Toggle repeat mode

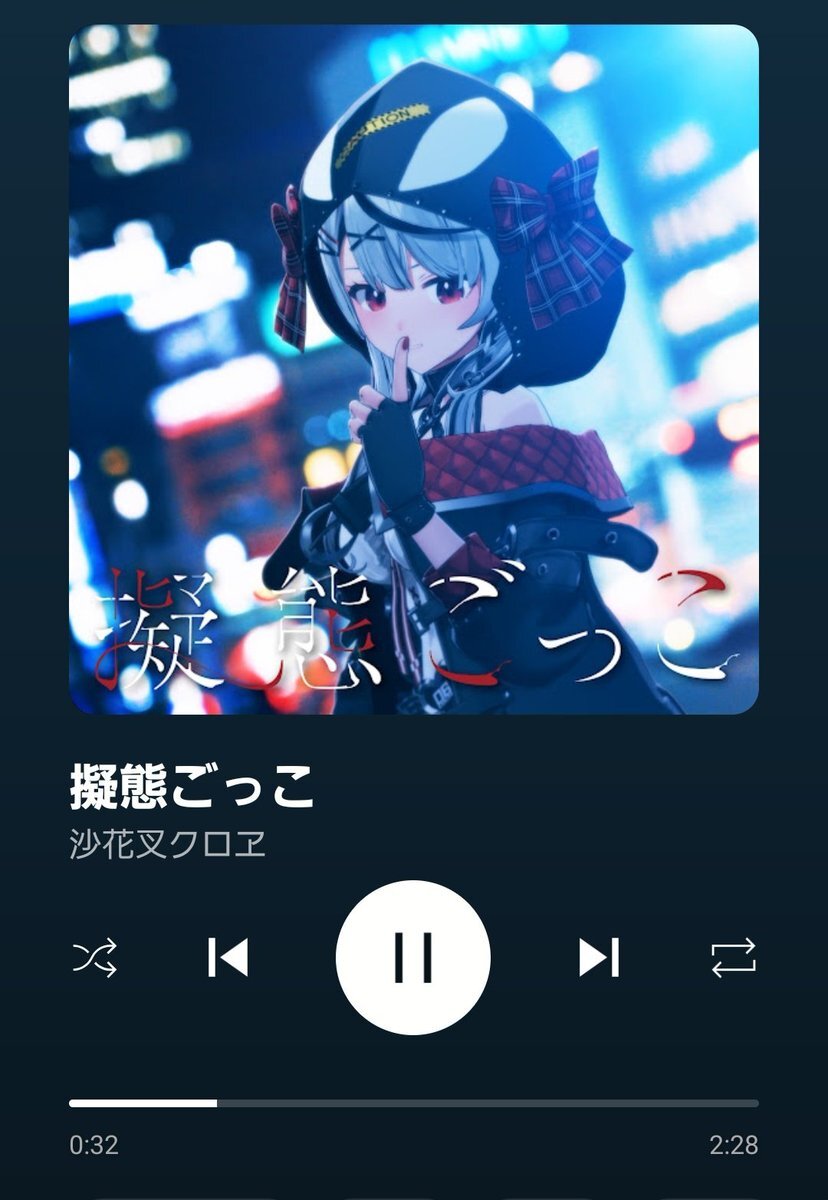click(732, 957)
